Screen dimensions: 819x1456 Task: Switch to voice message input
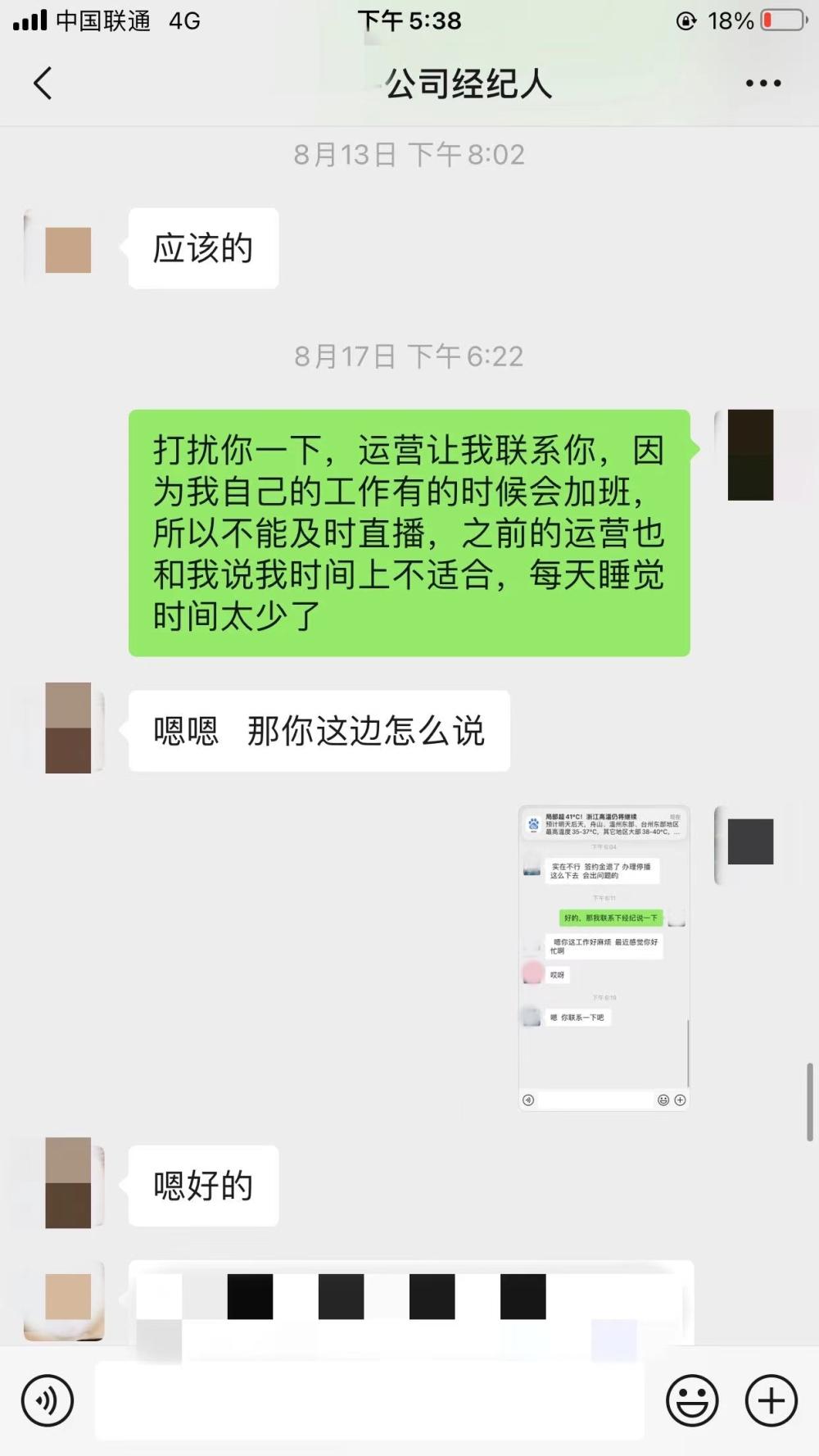coord(48,1400)
